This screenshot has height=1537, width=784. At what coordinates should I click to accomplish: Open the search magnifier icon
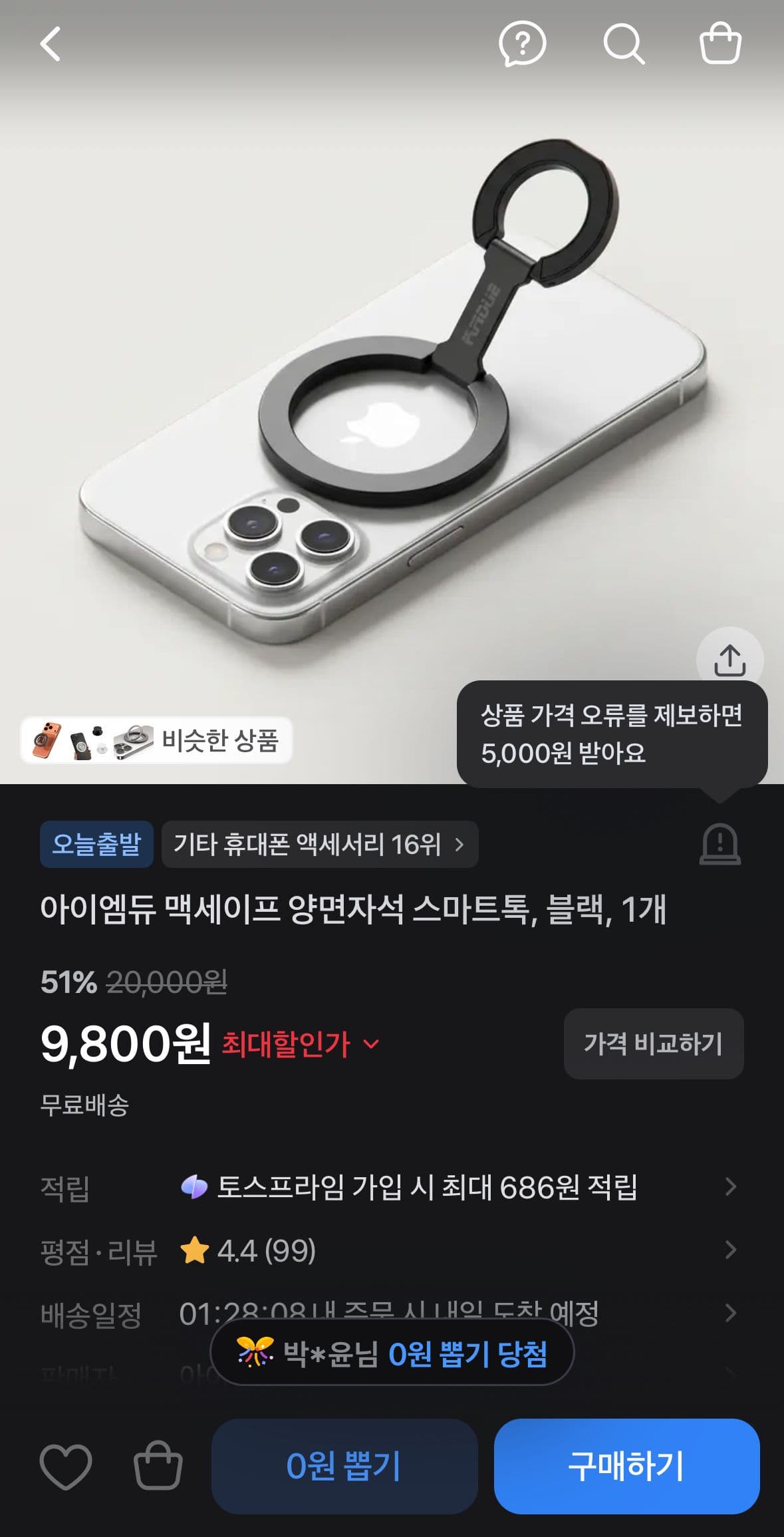pyautogui.click(x=623, y=44)
